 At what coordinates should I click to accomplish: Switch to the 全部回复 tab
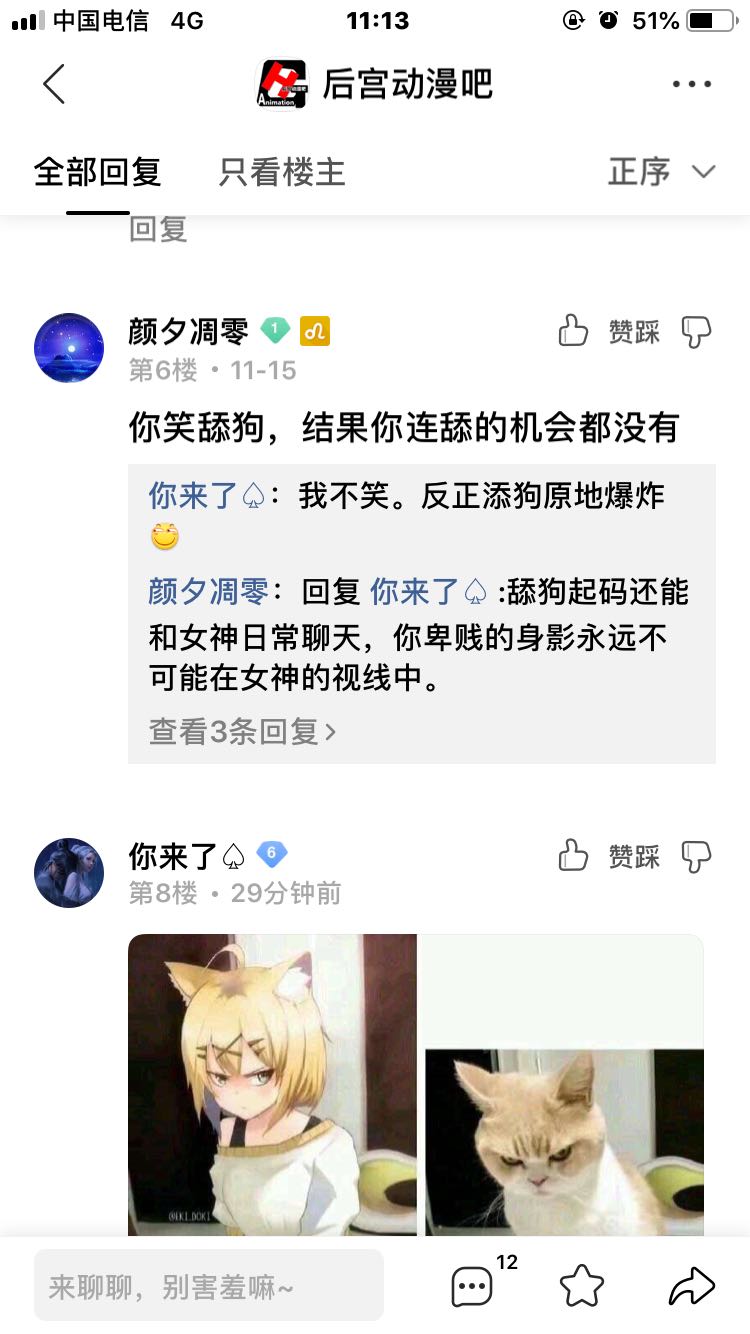(98, 172)
